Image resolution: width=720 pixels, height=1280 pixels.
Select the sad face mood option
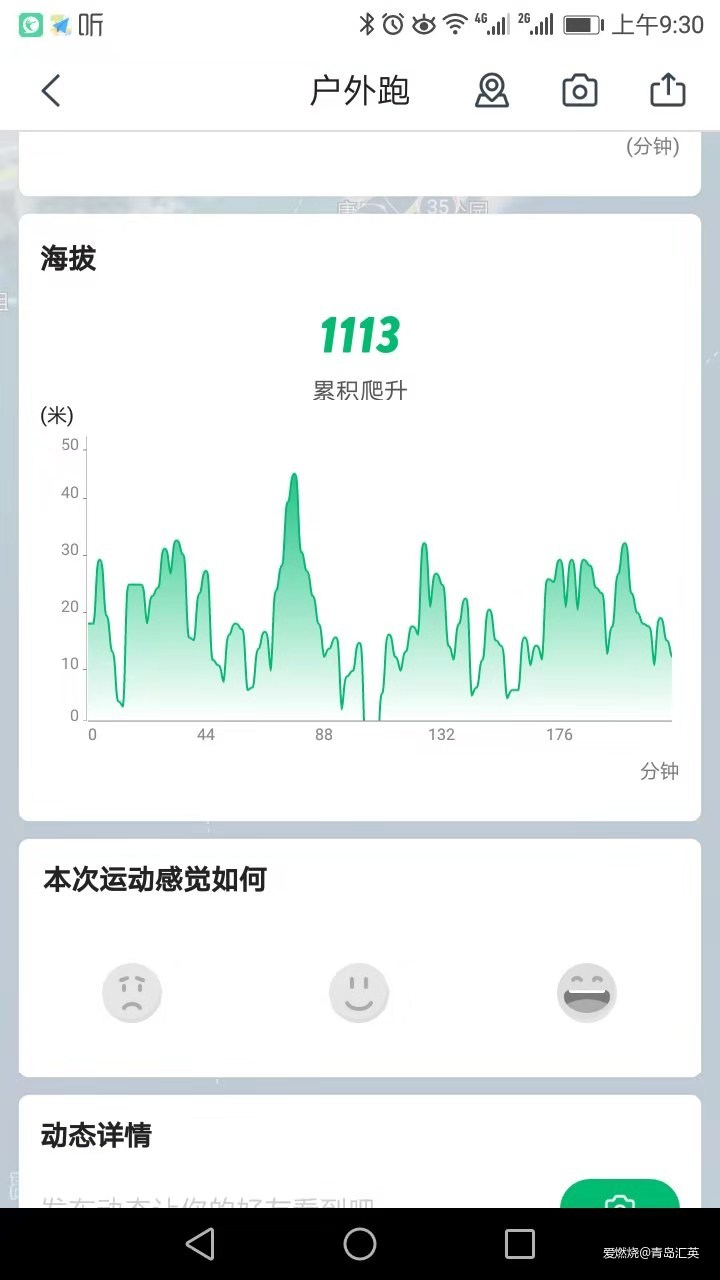point(132,992)
